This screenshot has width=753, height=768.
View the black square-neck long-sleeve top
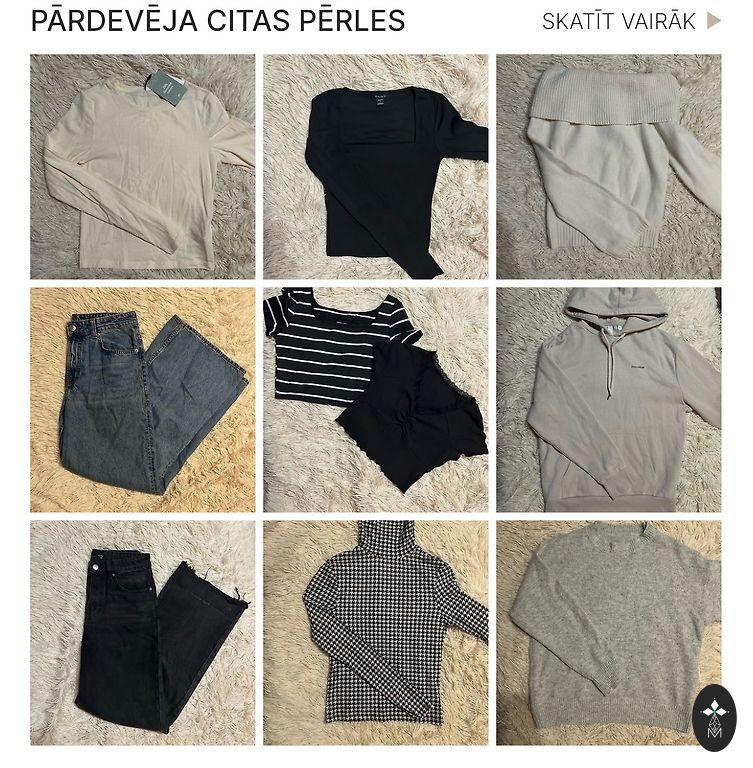(x=376, y=166)
